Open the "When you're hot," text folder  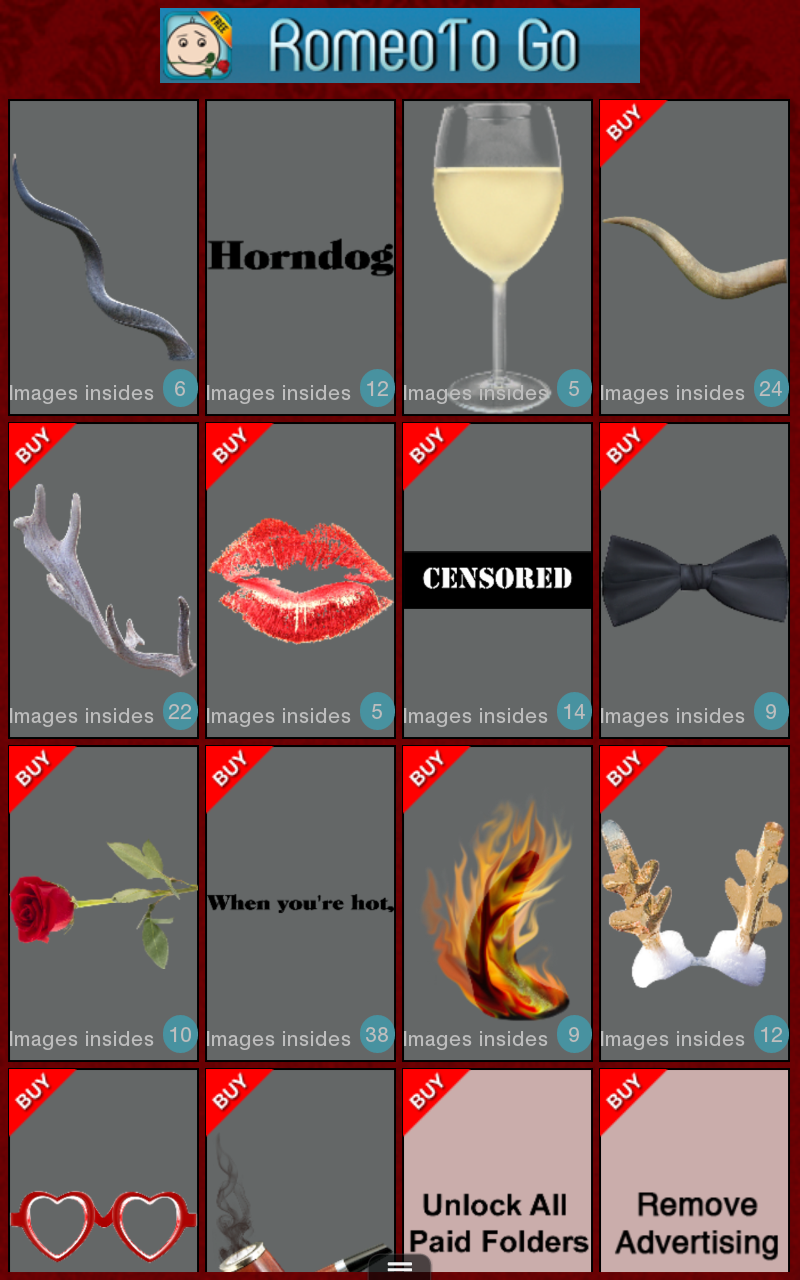300,903
